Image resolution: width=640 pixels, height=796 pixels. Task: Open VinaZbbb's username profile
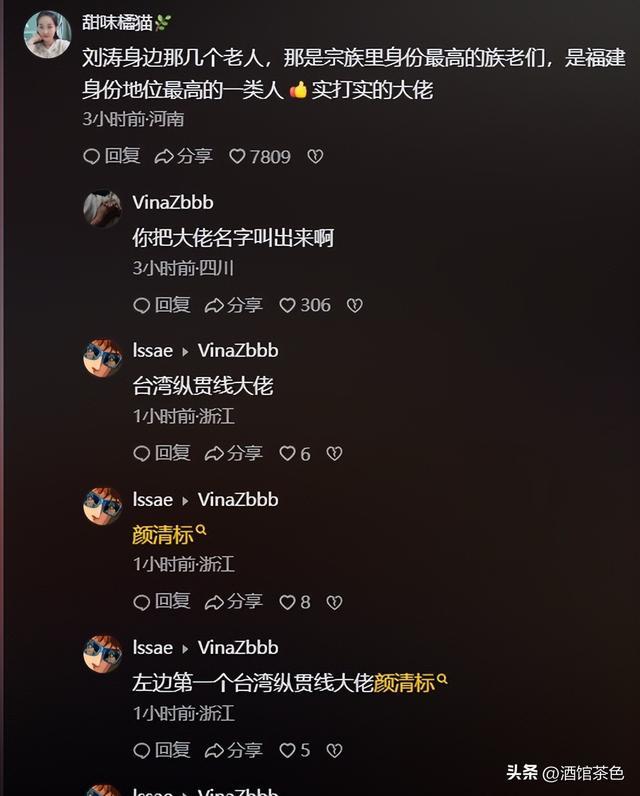173,202
